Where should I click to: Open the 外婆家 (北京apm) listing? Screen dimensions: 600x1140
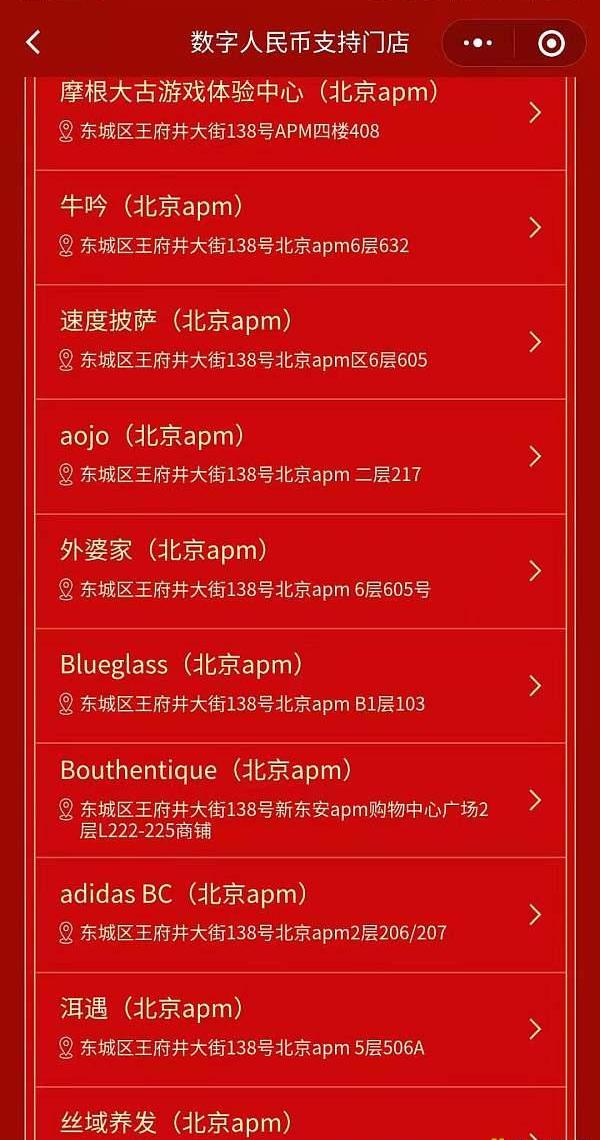pyautogui.click(x=300, y=571)
